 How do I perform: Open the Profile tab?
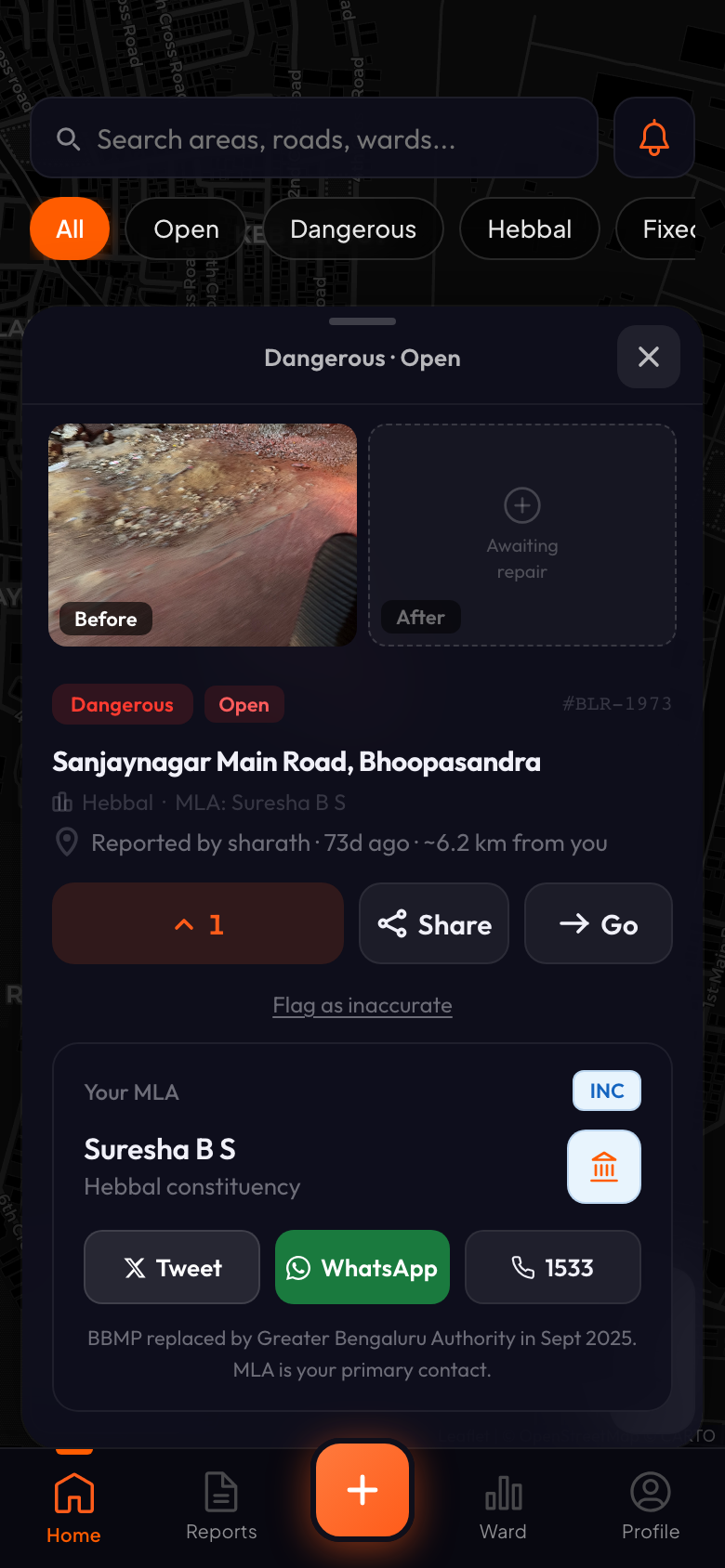(651, 1506)
